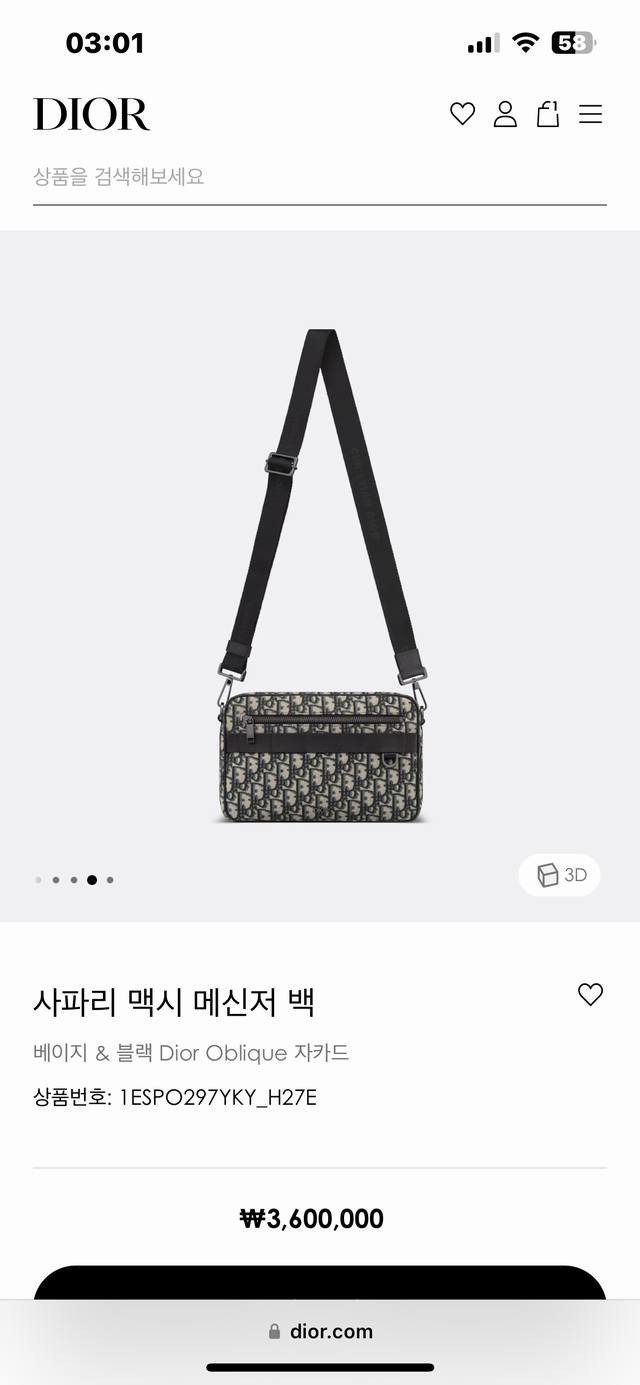The height and width of the screenshot is (1385, 640).
Task: Open the shopping bag
Action: (x=548, y=114)
